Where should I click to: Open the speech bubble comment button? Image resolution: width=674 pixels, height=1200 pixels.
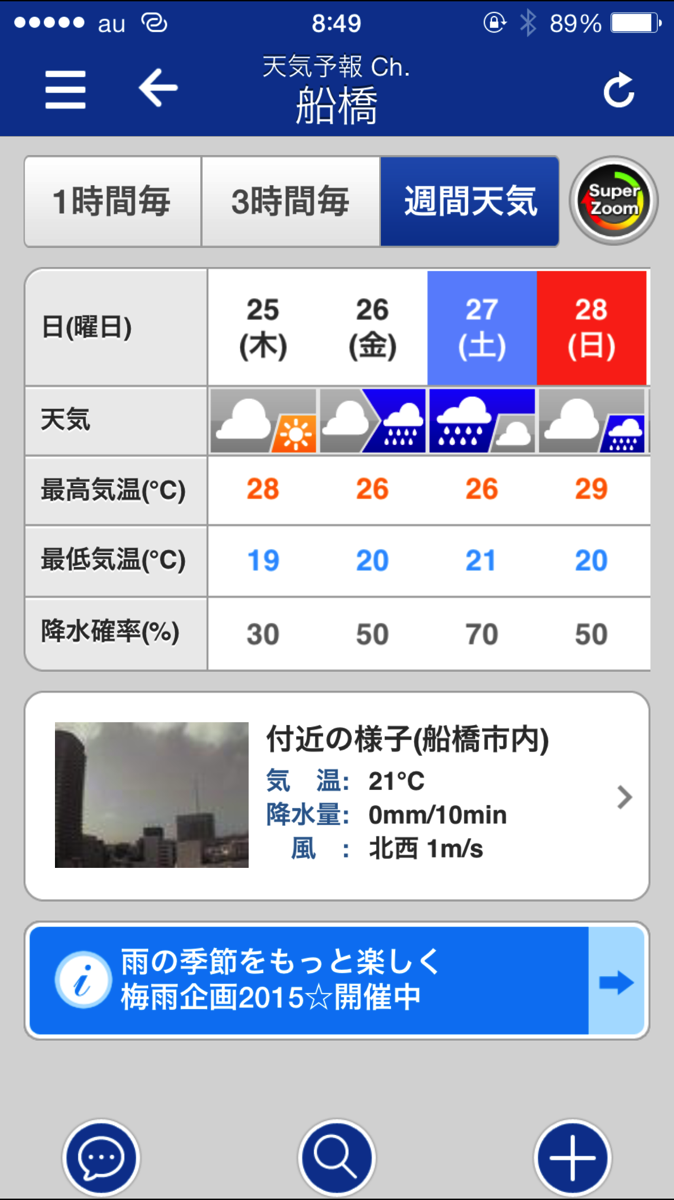pos(101,1158)
